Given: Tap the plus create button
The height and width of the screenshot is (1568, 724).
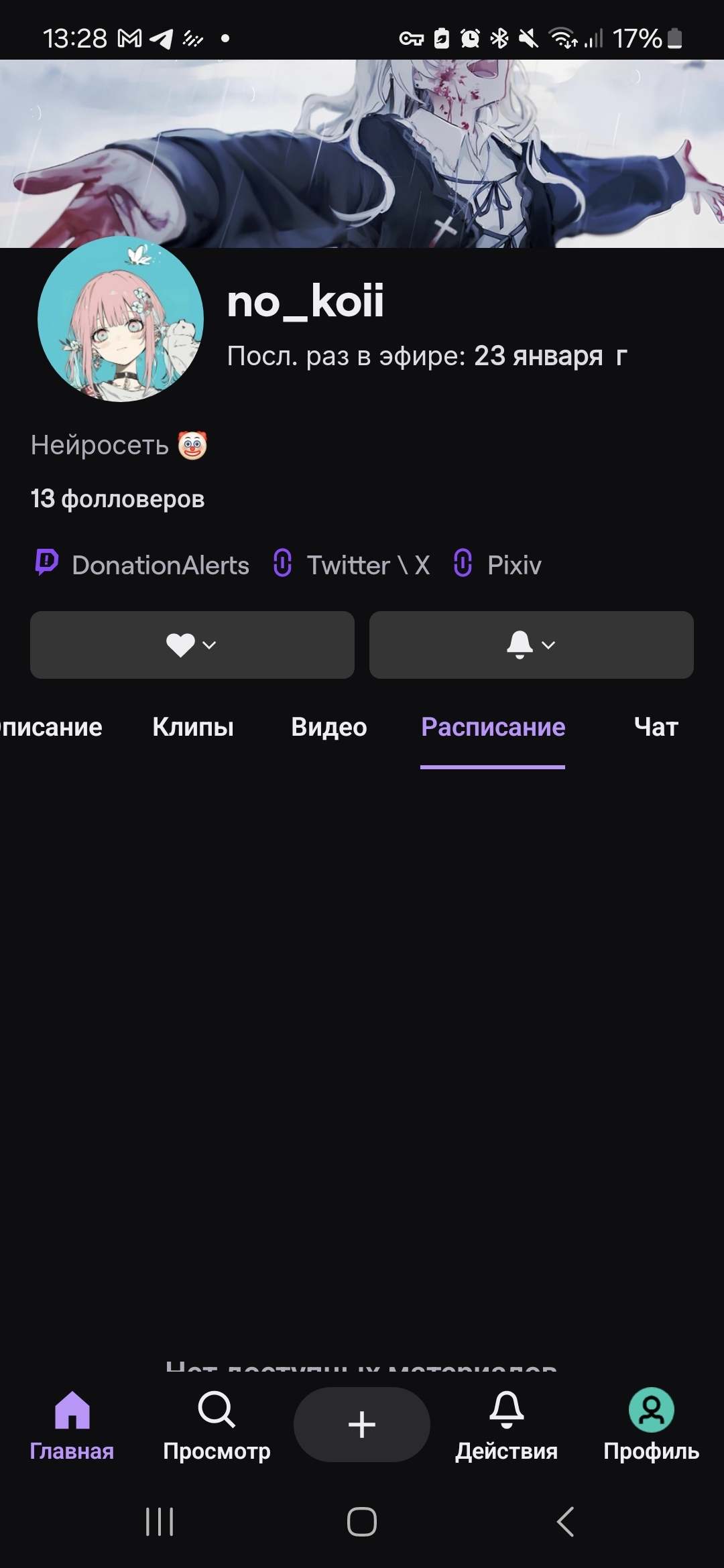Looking at the screenshot, I should coord(362,1425).
